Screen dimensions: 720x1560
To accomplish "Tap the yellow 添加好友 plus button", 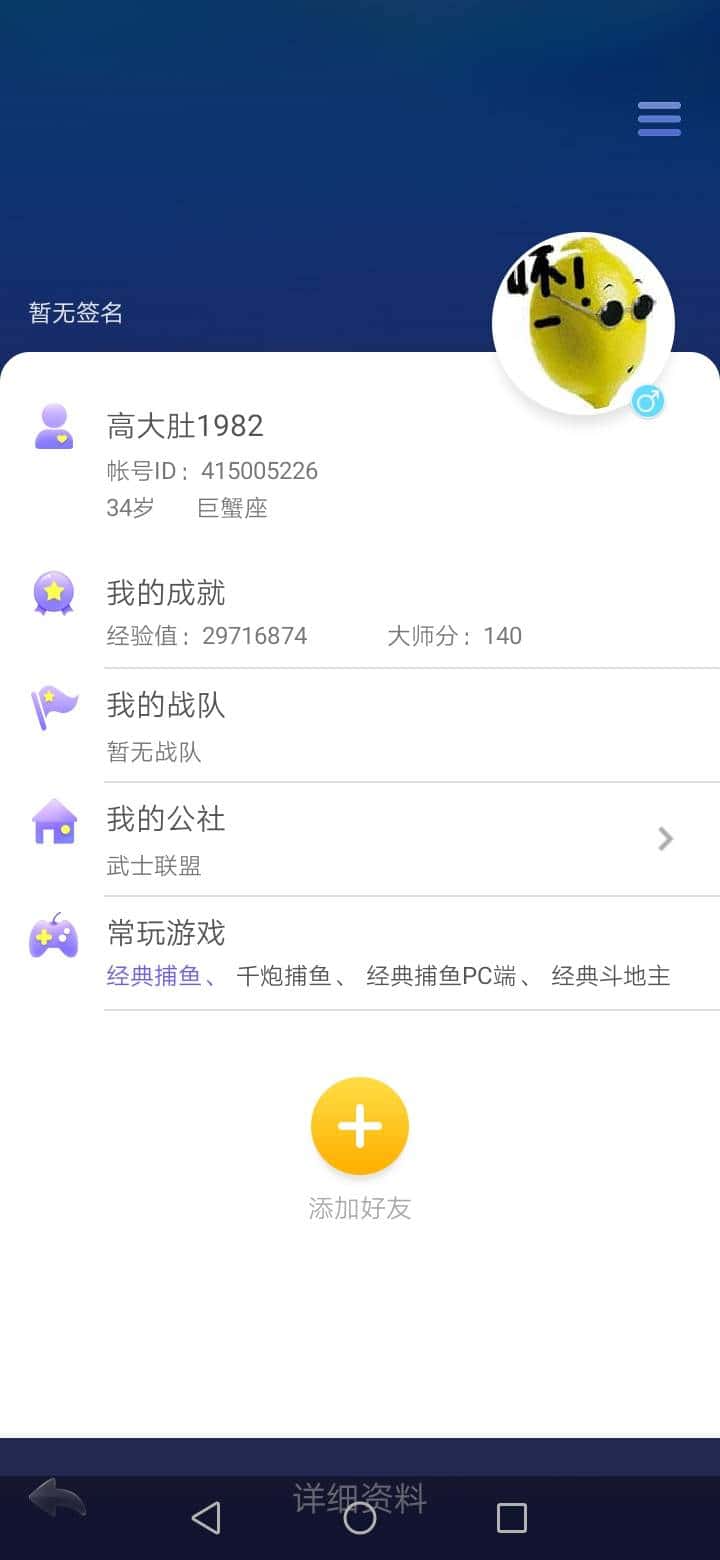I will [360, 1125].
